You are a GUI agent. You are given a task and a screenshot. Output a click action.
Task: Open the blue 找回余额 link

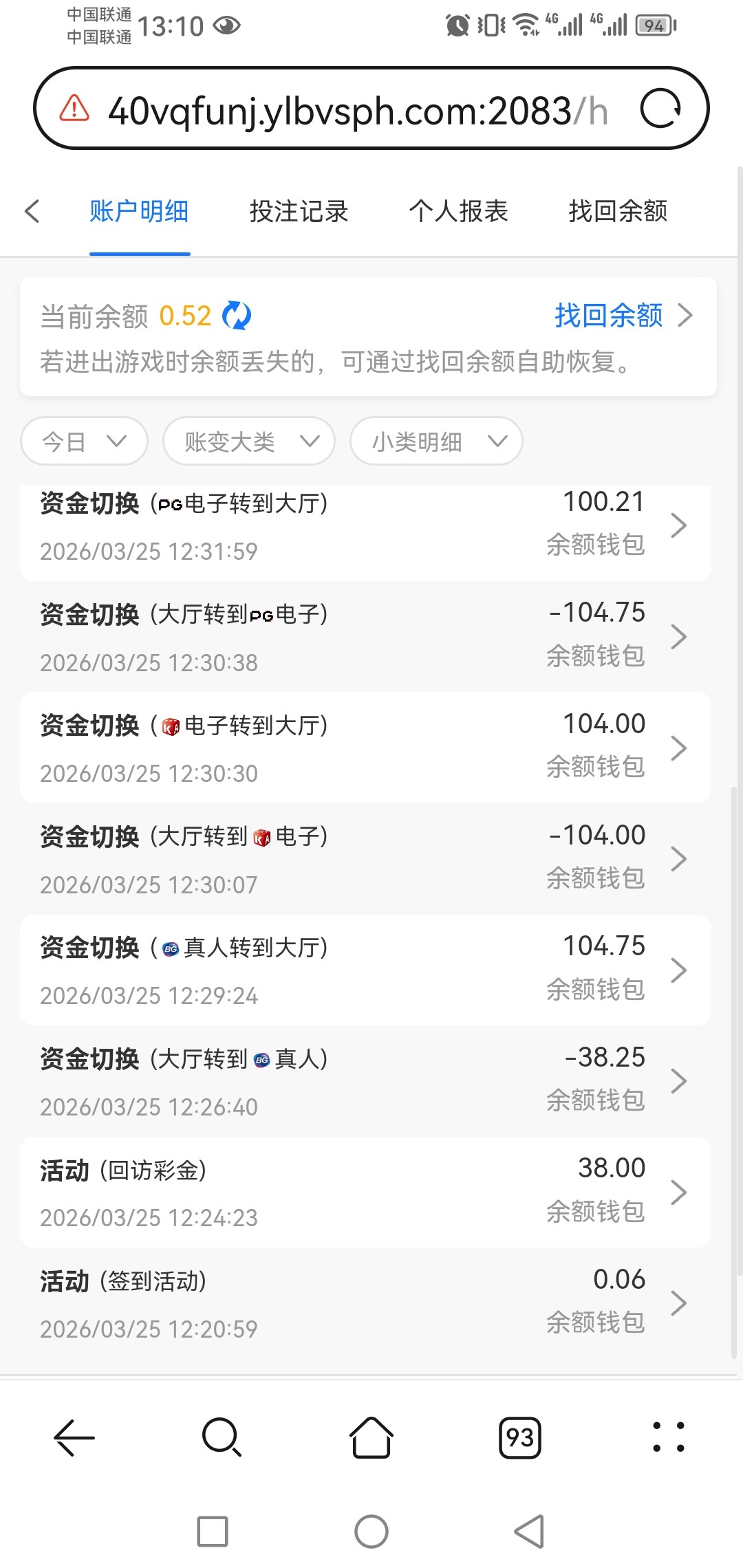pyautogui.click(x=623, y=316)
